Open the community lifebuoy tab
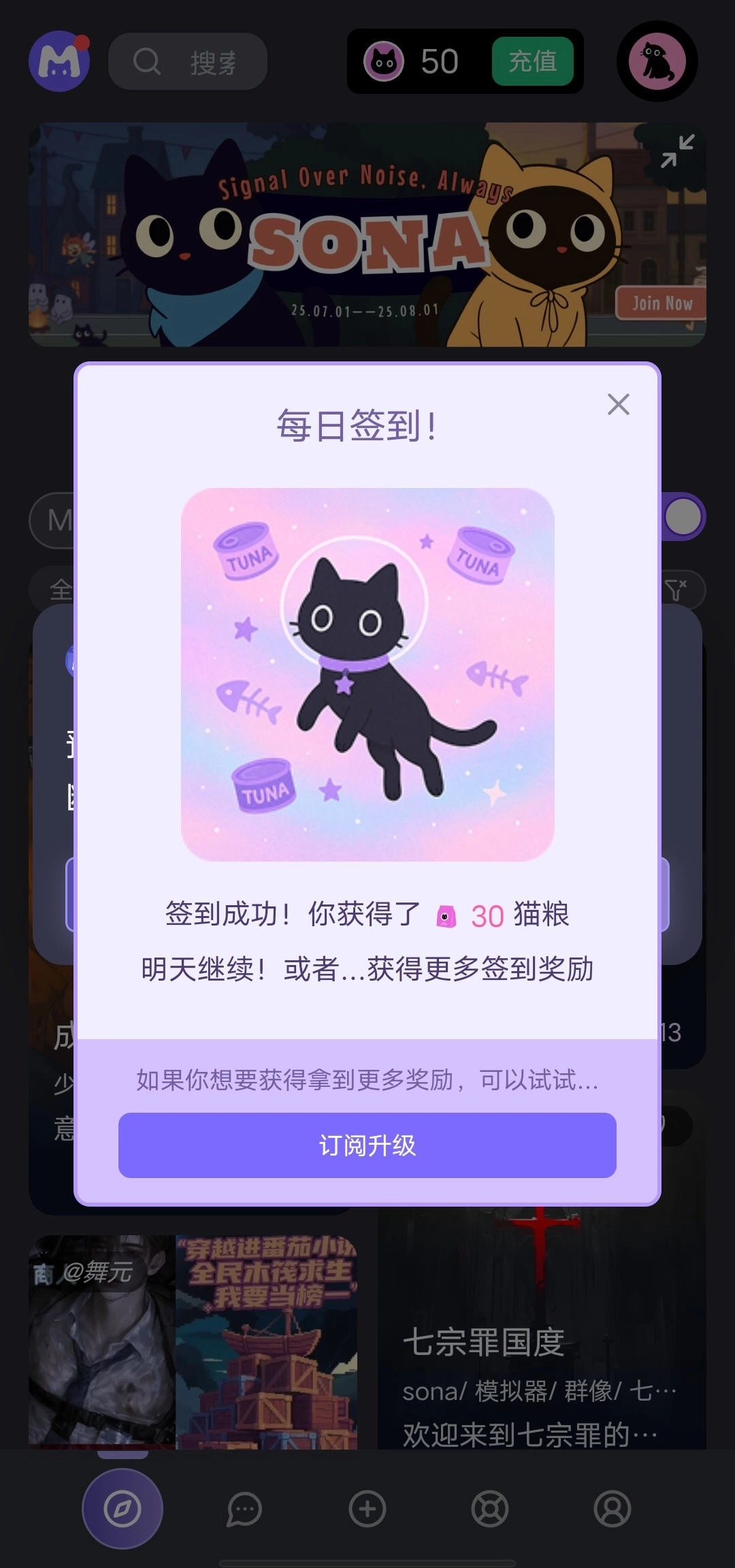 (490, 1509)
